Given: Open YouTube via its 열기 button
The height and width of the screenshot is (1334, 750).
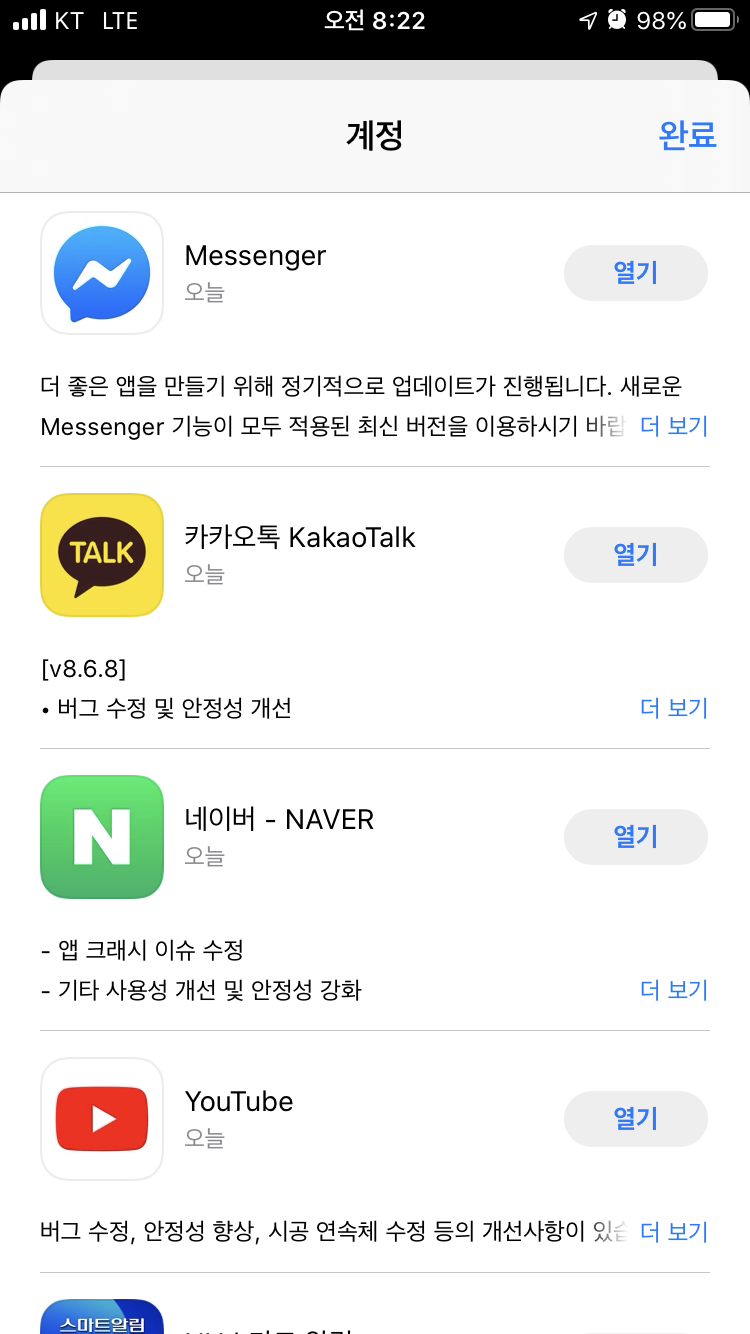Looking at the screenshot, I should (636, 1119).
